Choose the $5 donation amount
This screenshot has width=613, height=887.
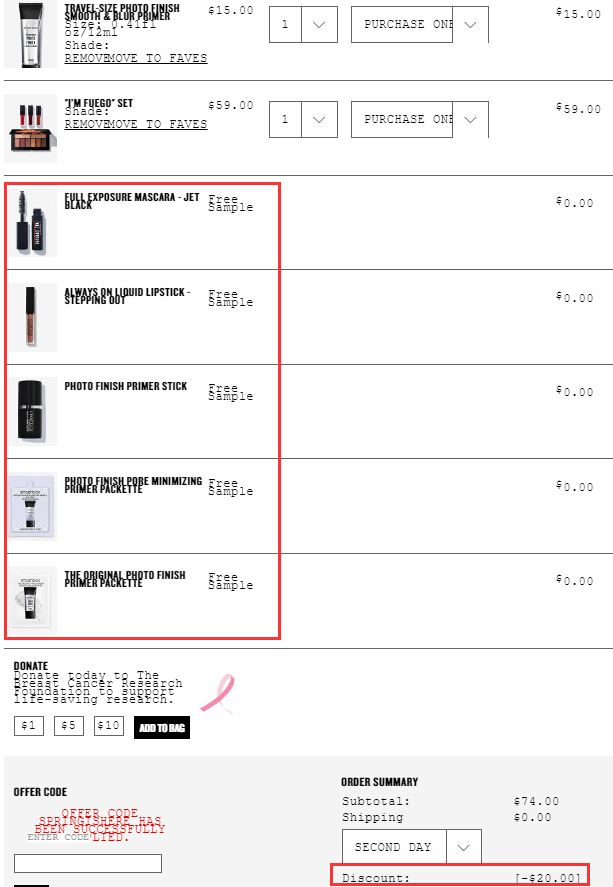tap(68, 726)
